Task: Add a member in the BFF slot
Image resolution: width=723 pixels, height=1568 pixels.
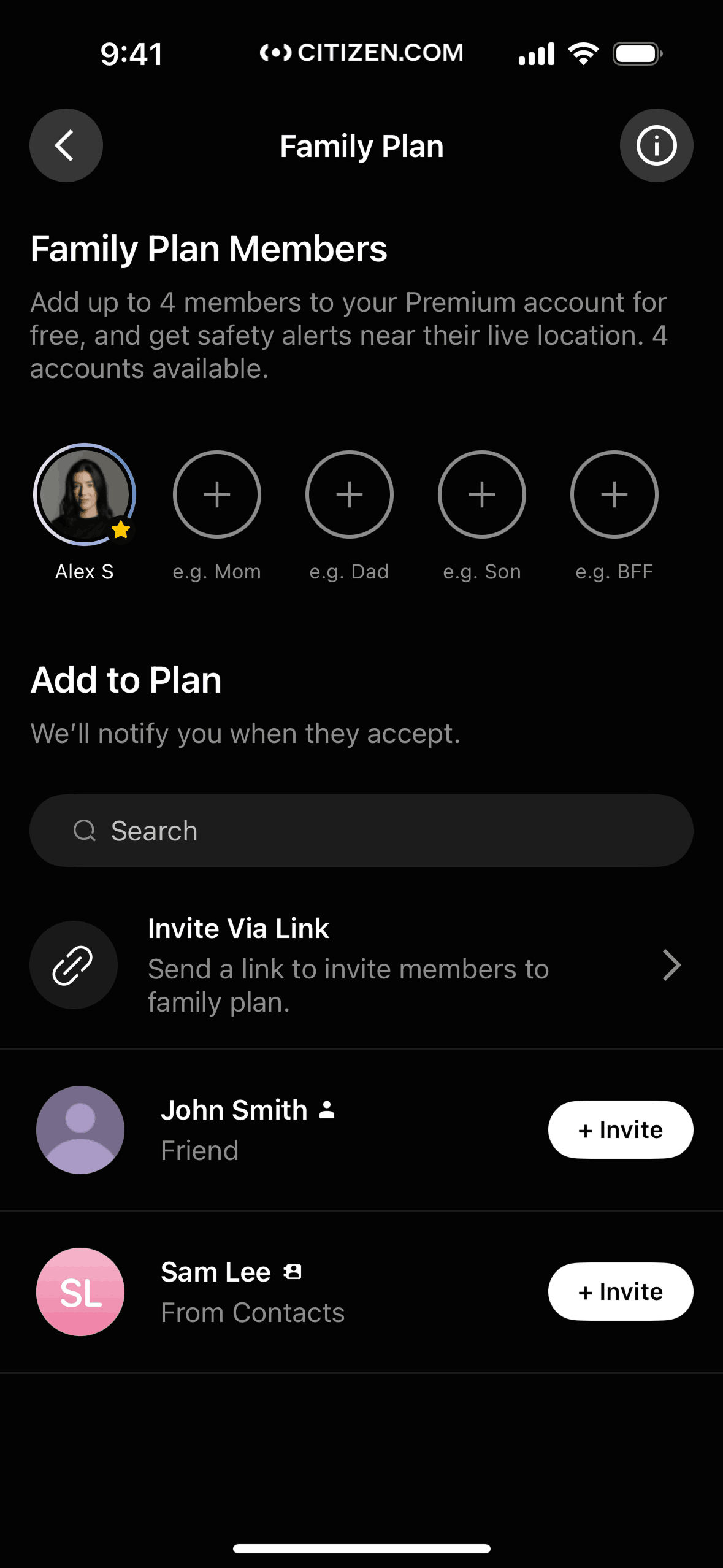Action: pyautogui.click(x=614, y=494)
